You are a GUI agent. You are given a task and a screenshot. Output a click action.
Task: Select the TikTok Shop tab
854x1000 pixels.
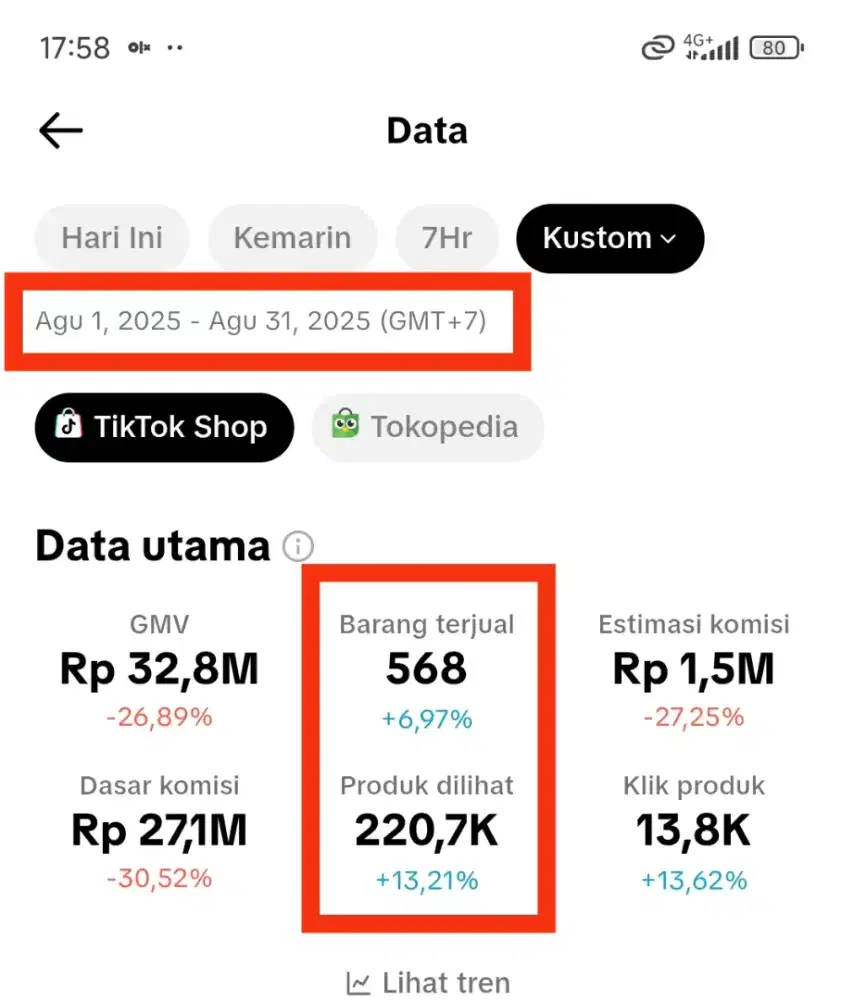coord(164,427)
